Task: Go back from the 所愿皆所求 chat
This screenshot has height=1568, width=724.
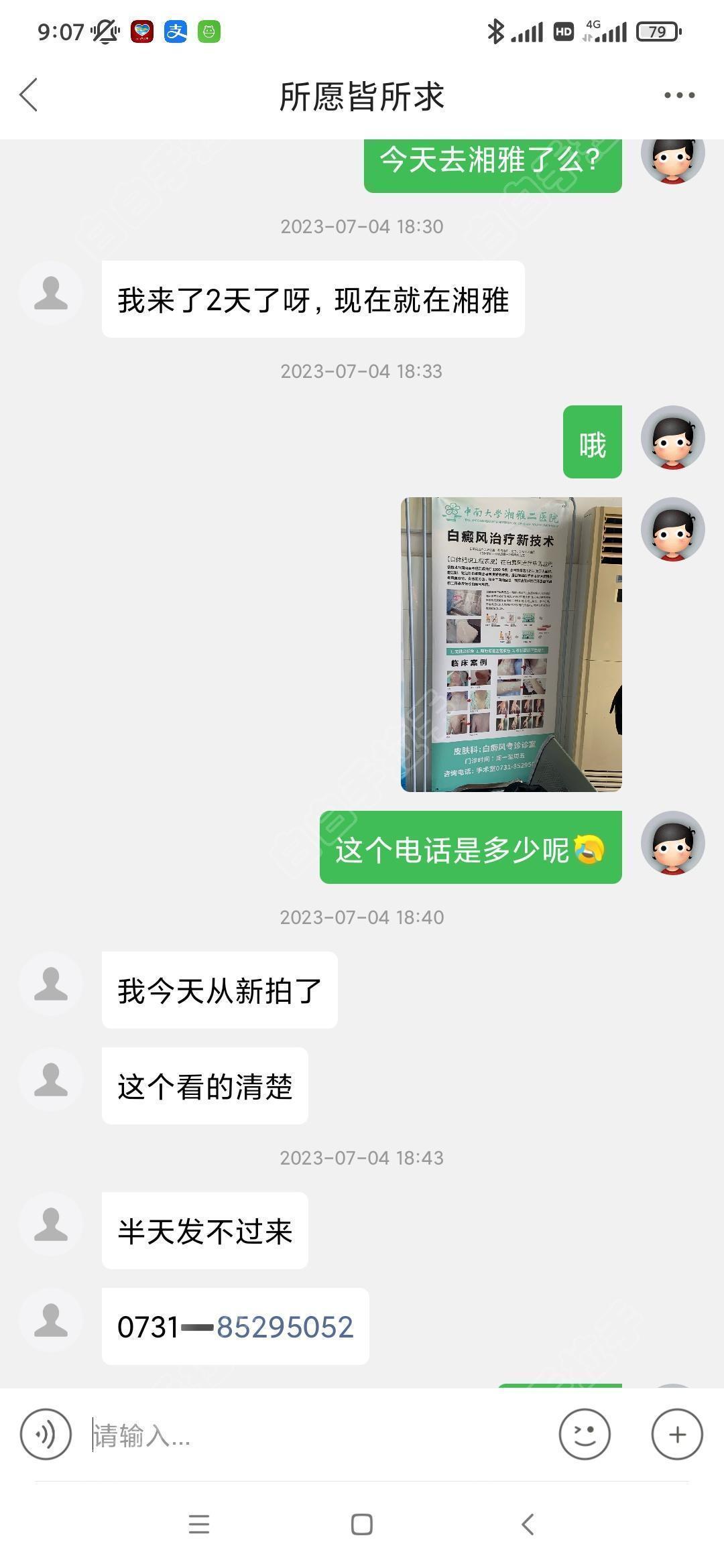Action: (29, 95)
